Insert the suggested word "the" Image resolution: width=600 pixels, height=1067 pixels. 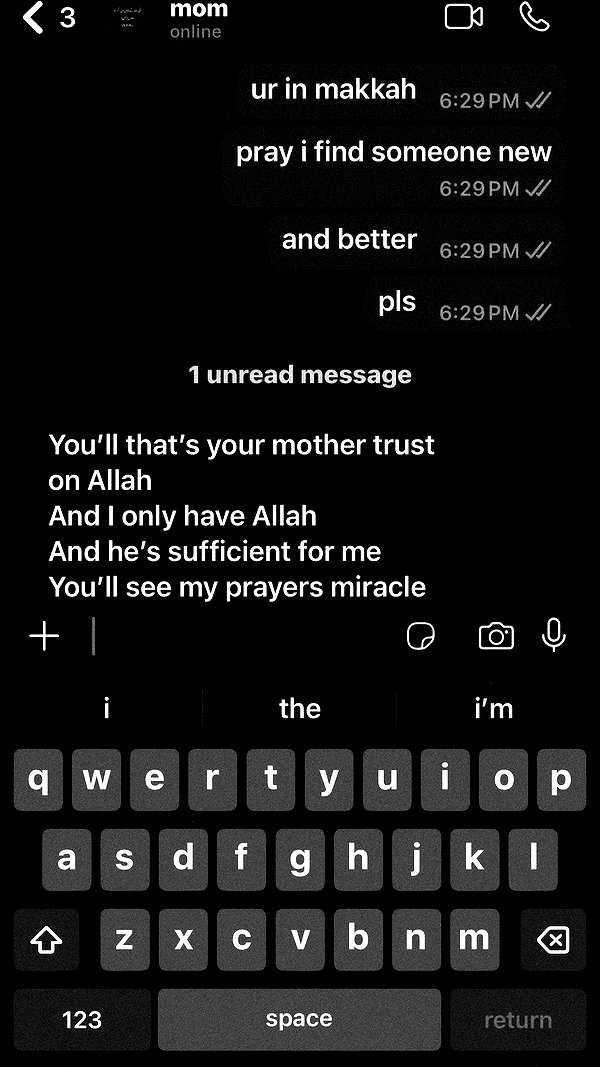pyautogui.click(x=299, y=708)
